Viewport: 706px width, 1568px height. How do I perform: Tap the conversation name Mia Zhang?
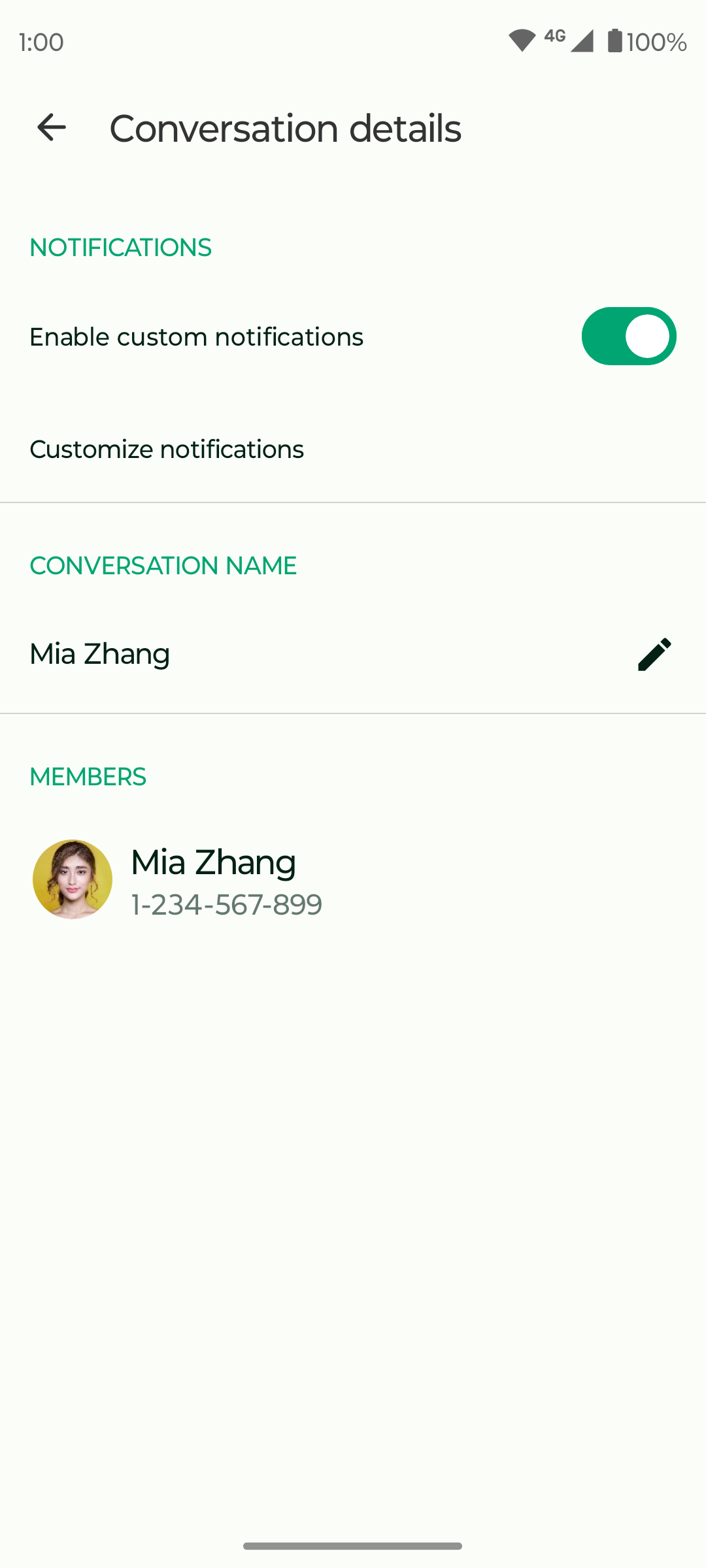99,653
